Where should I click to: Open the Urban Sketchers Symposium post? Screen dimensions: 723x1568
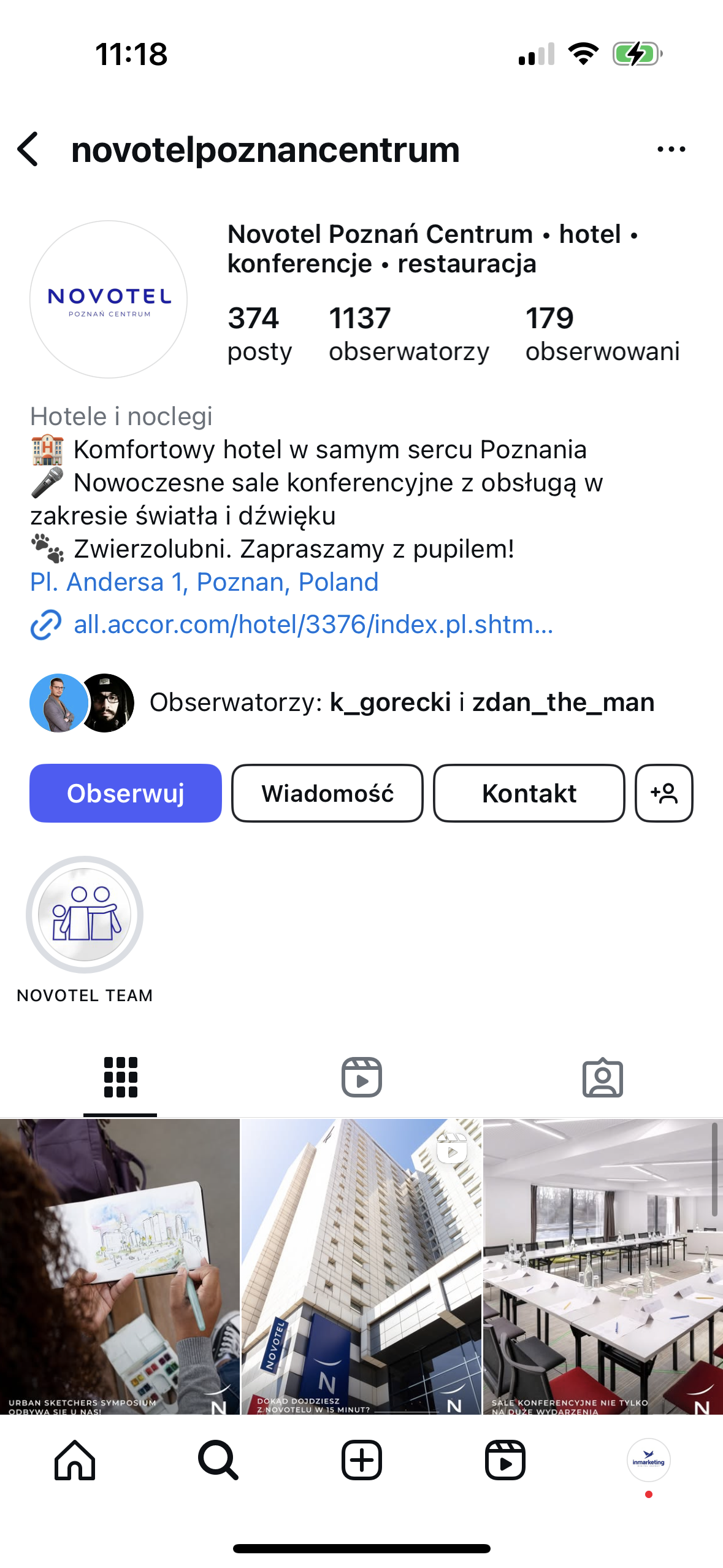120,1267
